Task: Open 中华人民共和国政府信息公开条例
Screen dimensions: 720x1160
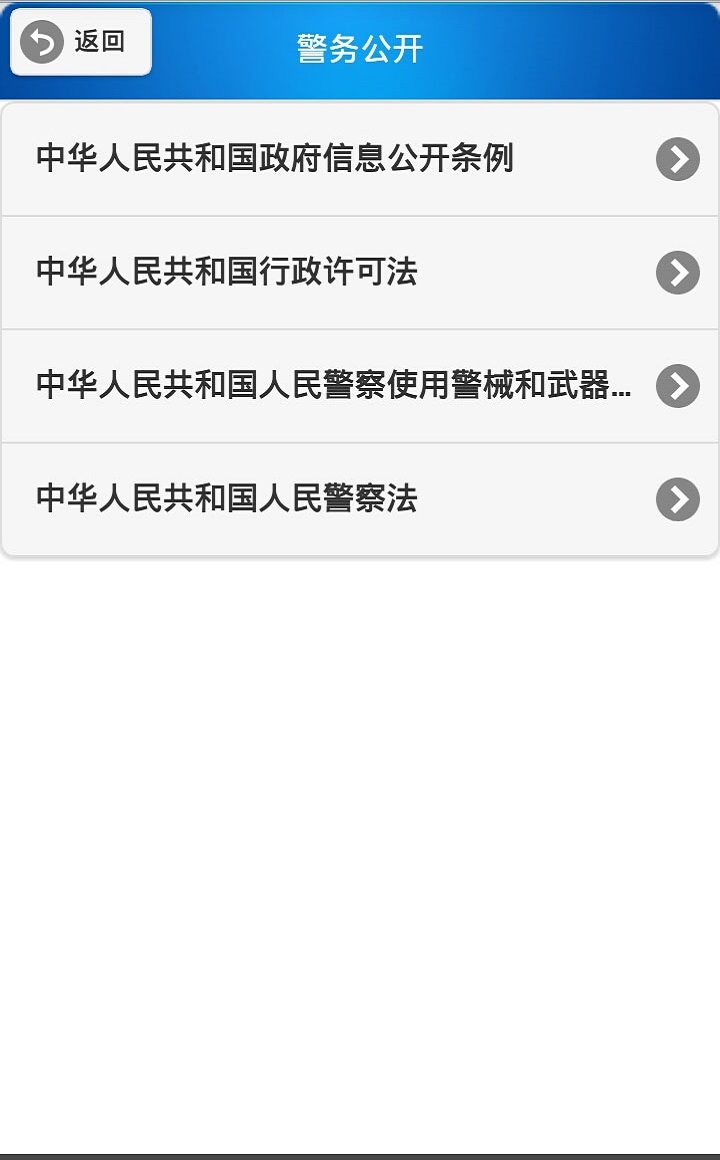Action: [358, 159]
